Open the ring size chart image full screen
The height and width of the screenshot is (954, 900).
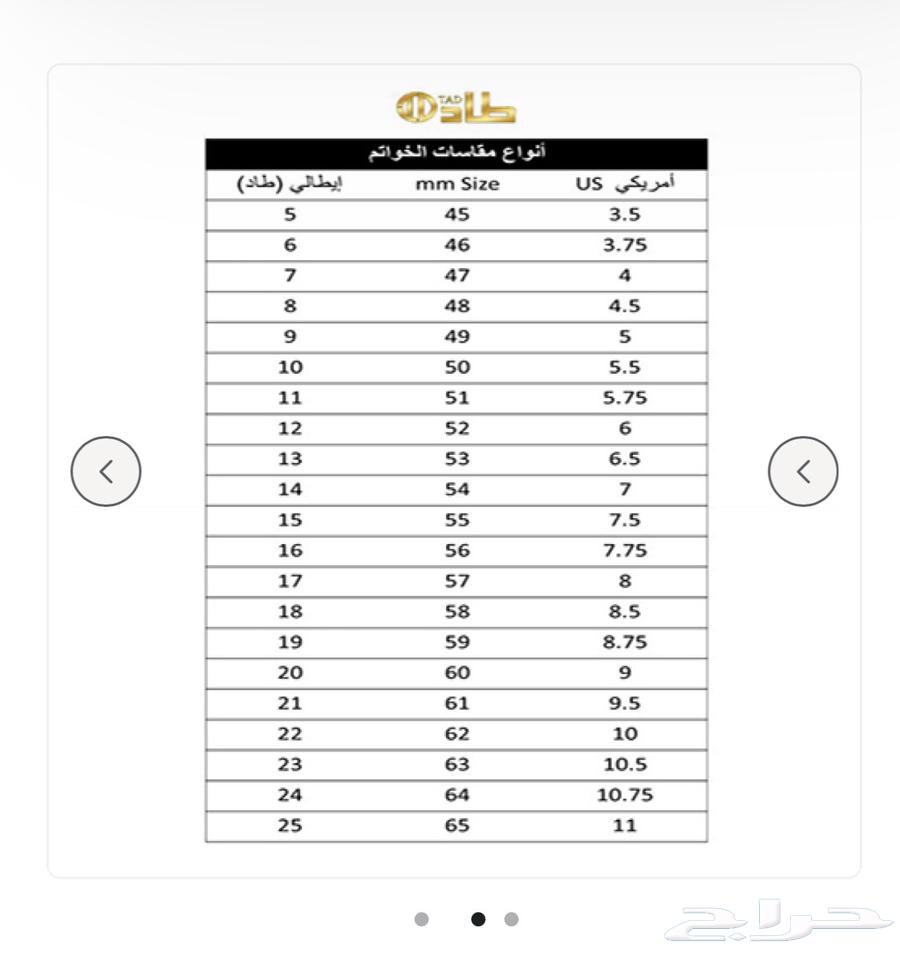[x=456, y=490]
